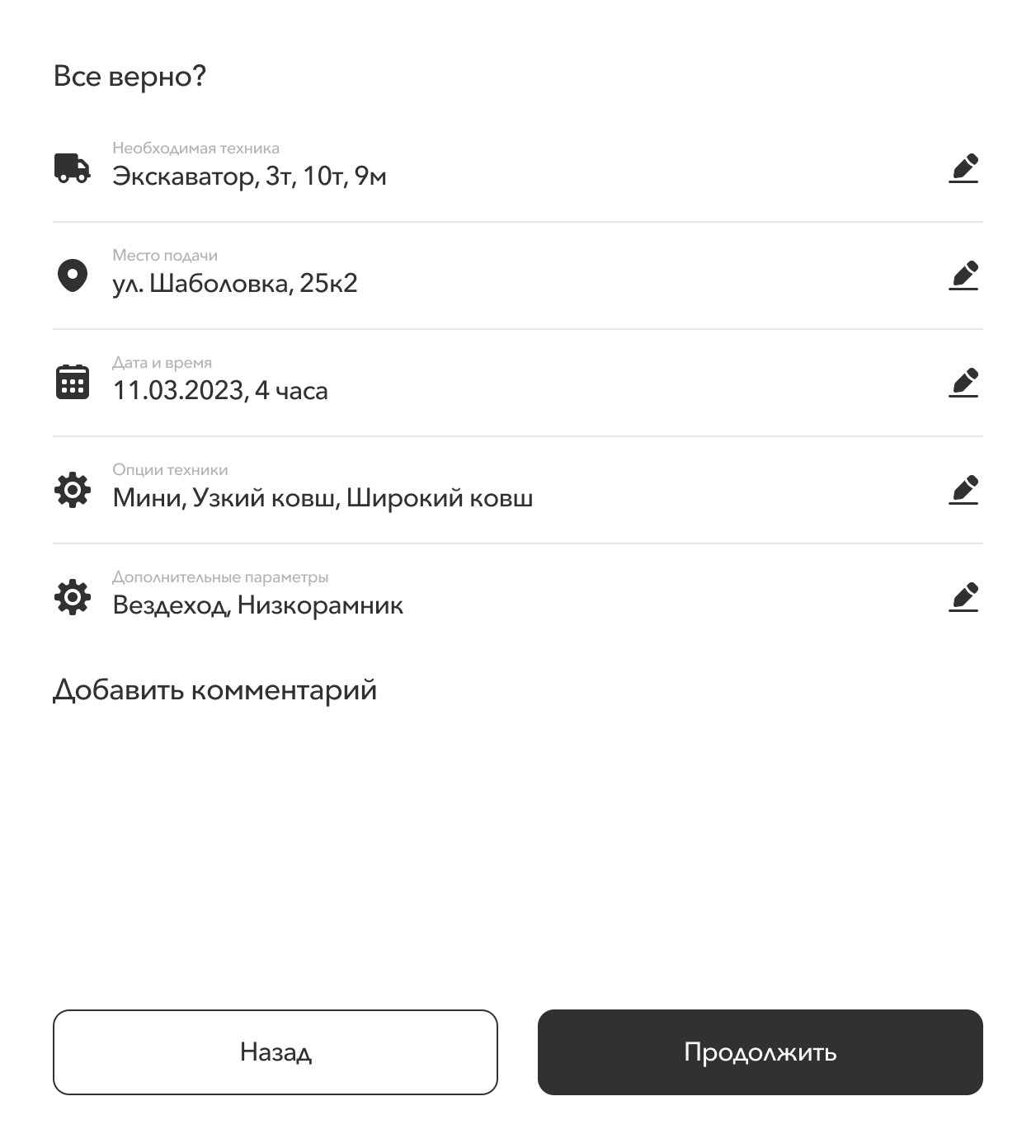Screen dimensions: 1036x1148
Task: Edit the Место подачи address
Action: coord(963,275)
